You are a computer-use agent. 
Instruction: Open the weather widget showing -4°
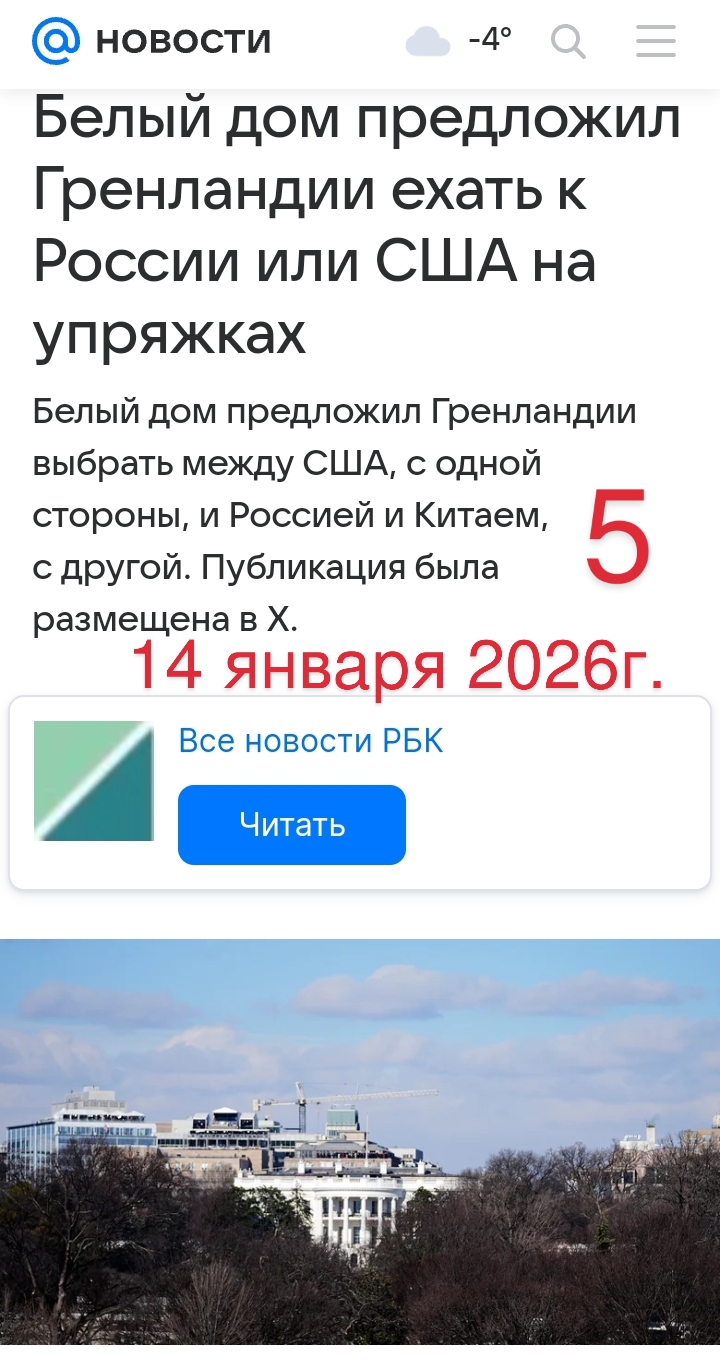click(459, 42)
